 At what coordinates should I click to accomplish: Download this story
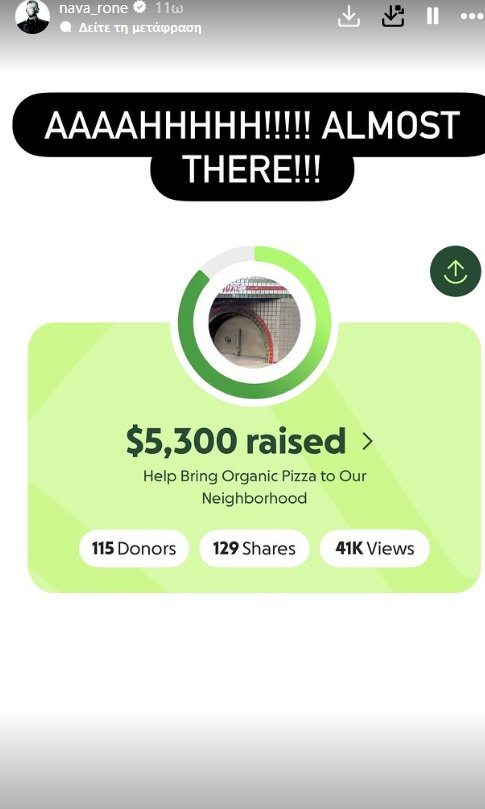349,17
